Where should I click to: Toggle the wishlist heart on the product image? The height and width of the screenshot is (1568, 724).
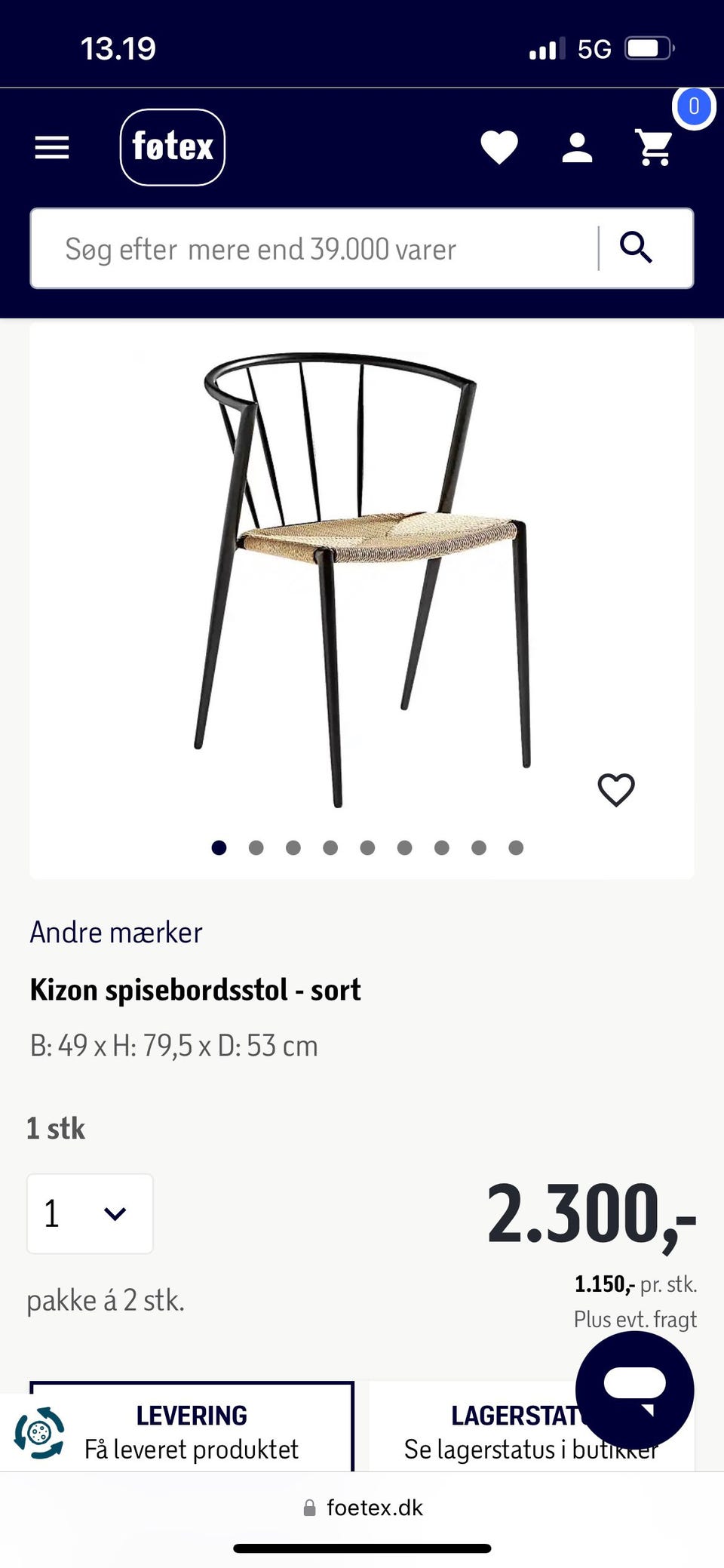click(617, 789)
